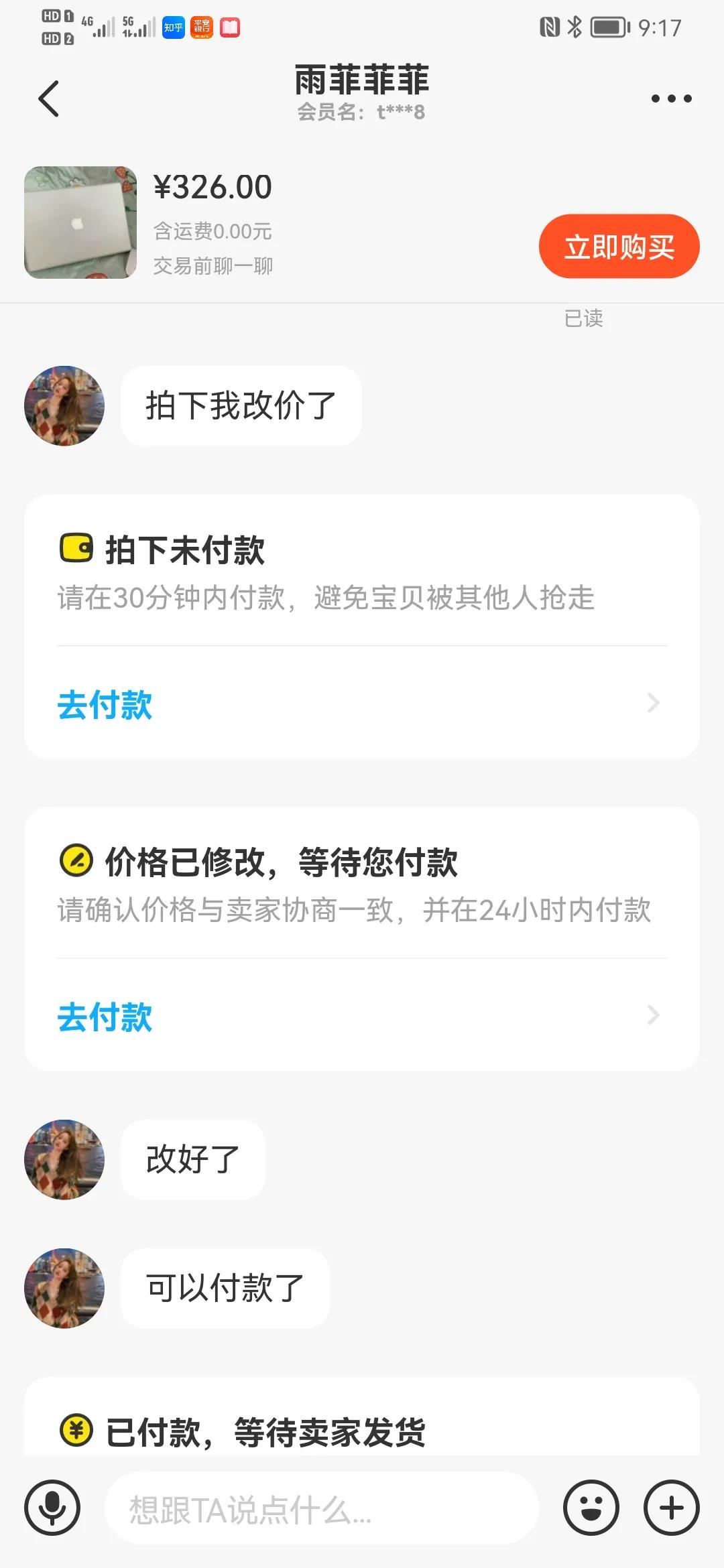Click 去付款 on the unpaid order card
Screen dimensions: 724x1568
coord(105,704)
